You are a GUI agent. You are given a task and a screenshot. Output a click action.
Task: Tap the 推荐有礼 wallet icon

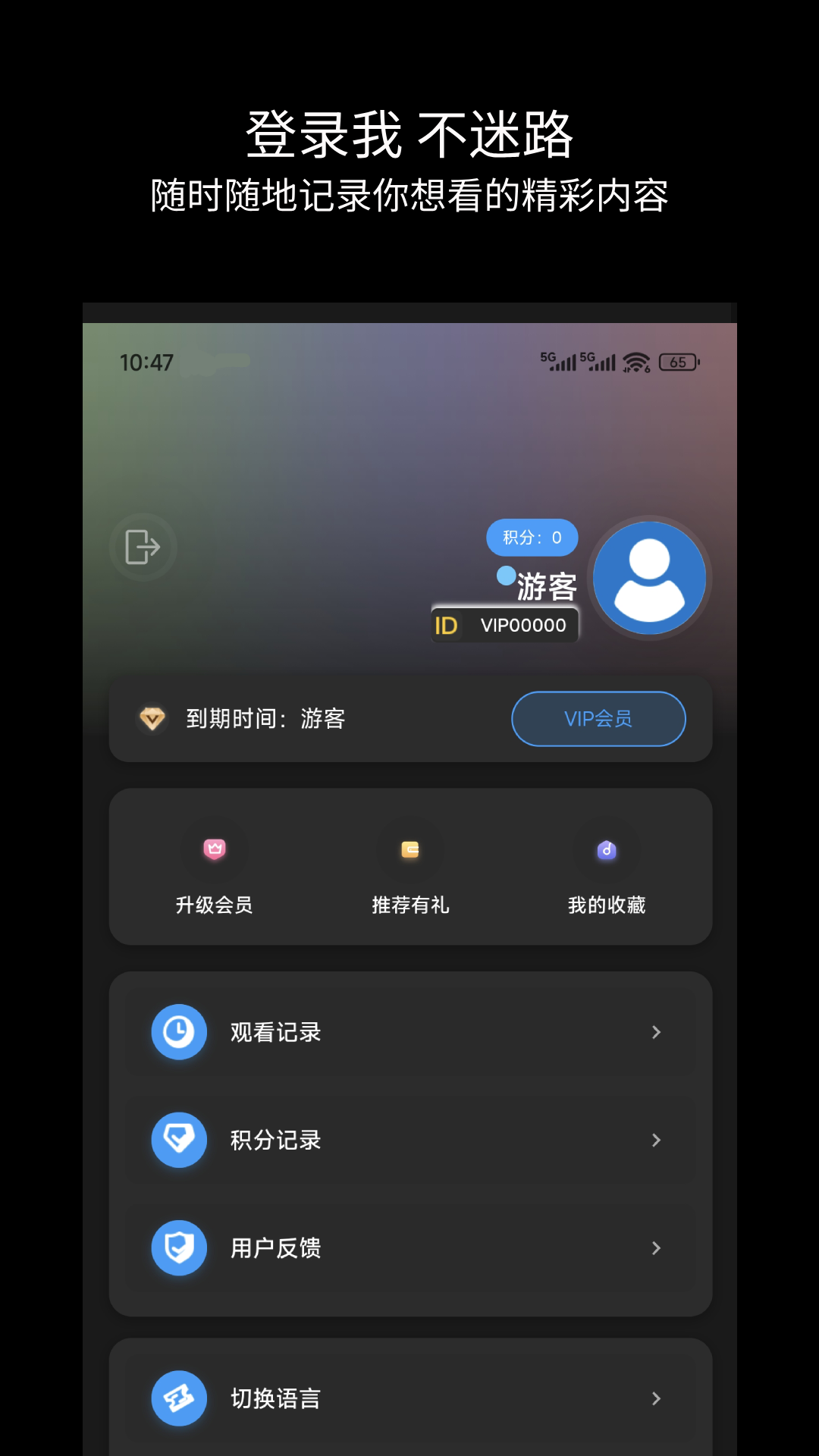pos(409,849)
